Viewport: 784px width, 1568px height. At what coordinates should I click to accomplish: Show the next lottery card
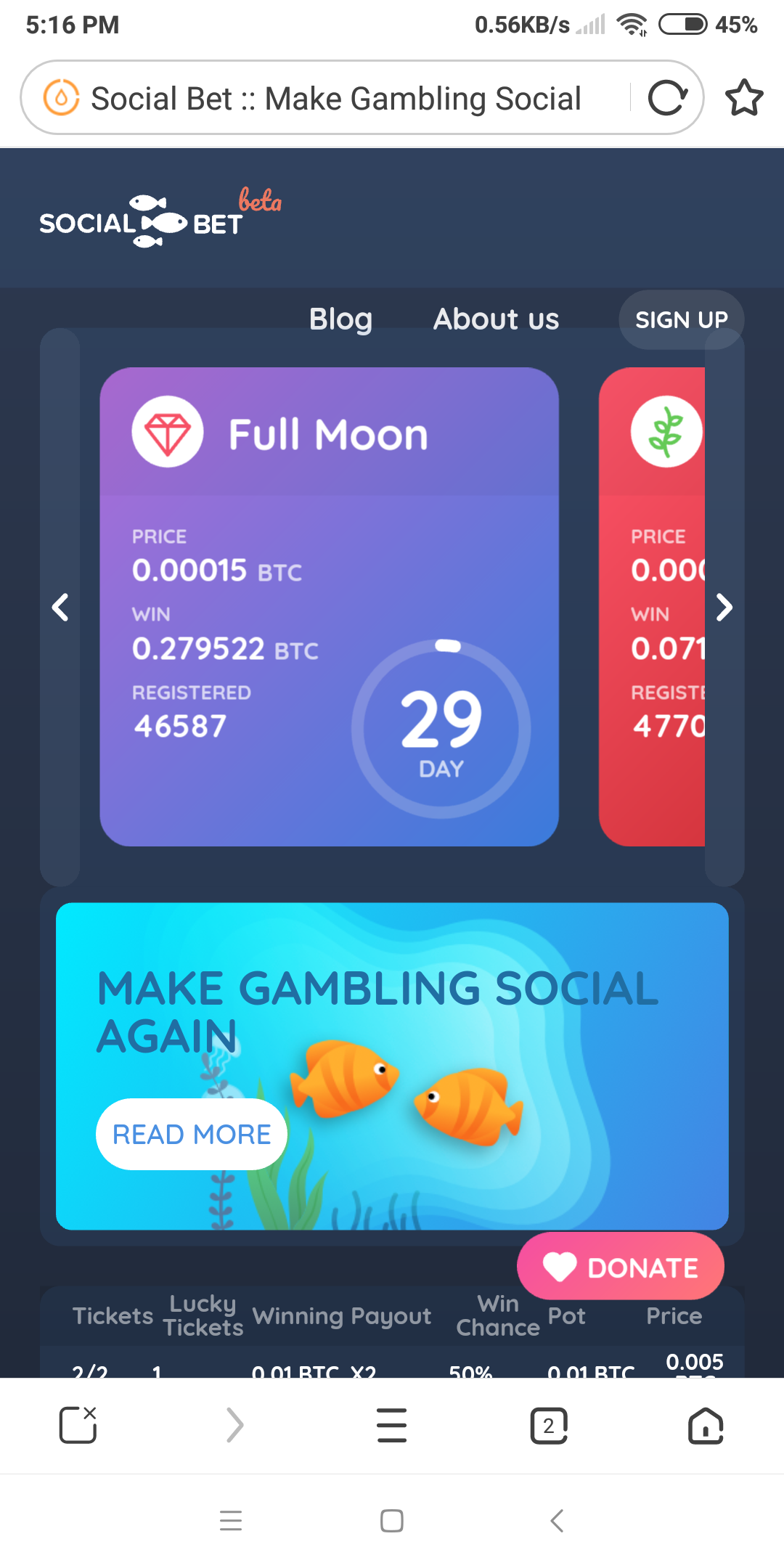[x=724, y=607]
